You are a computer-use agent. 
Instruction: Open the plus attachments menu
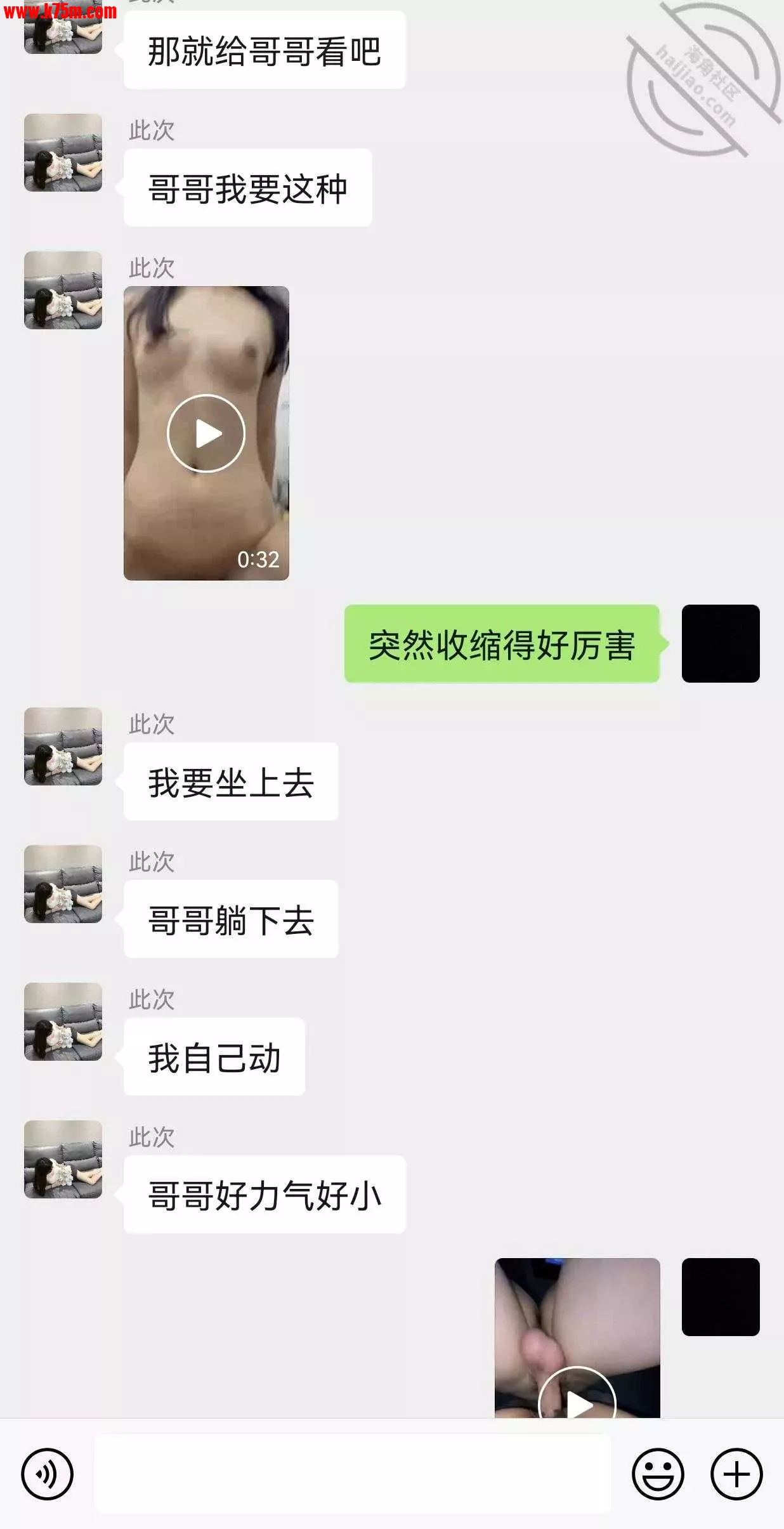coord(736,1474)
